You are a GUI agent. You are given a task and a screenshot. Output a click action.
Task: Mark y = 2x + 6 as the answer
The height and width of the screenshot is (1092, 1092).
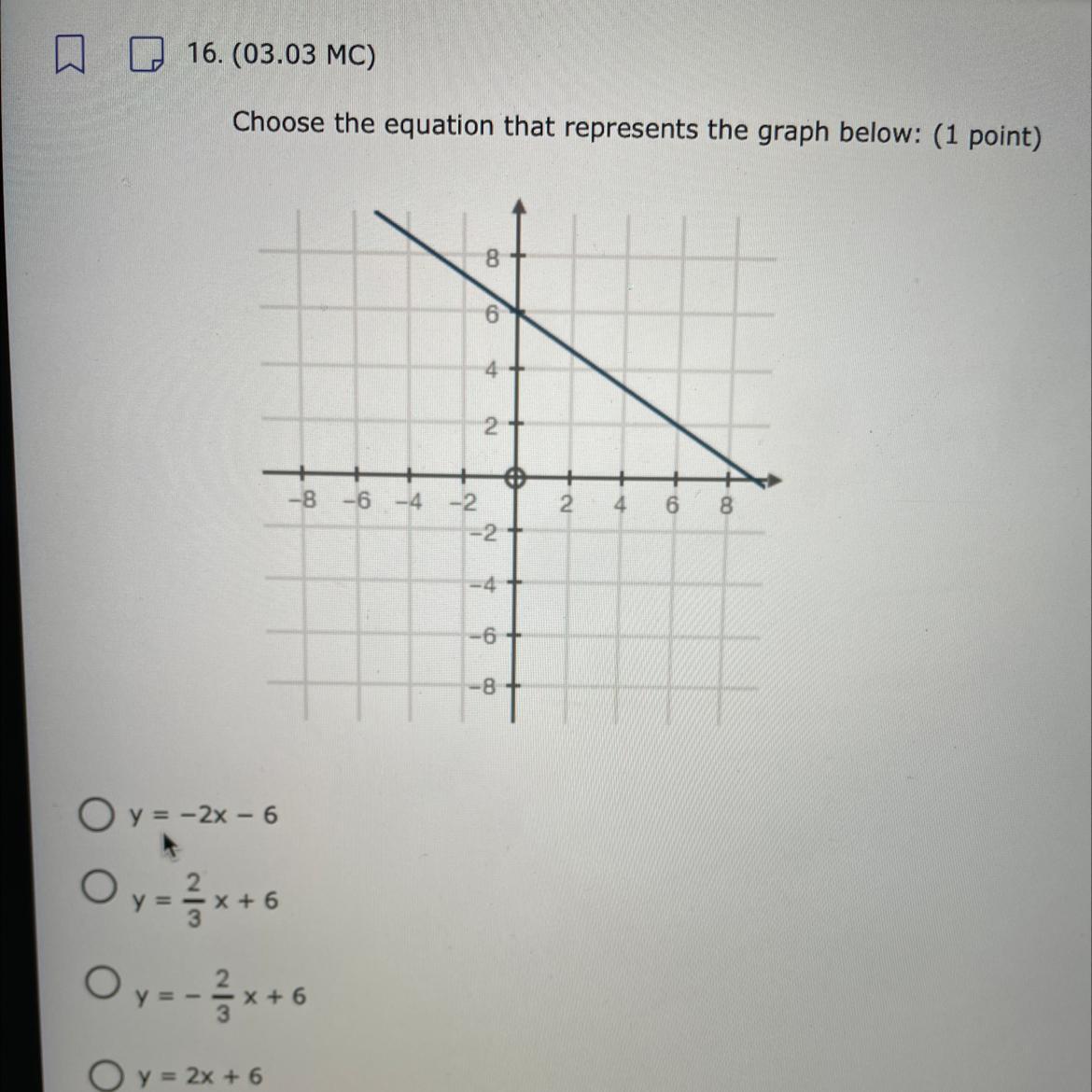(x=105, y=1075)
